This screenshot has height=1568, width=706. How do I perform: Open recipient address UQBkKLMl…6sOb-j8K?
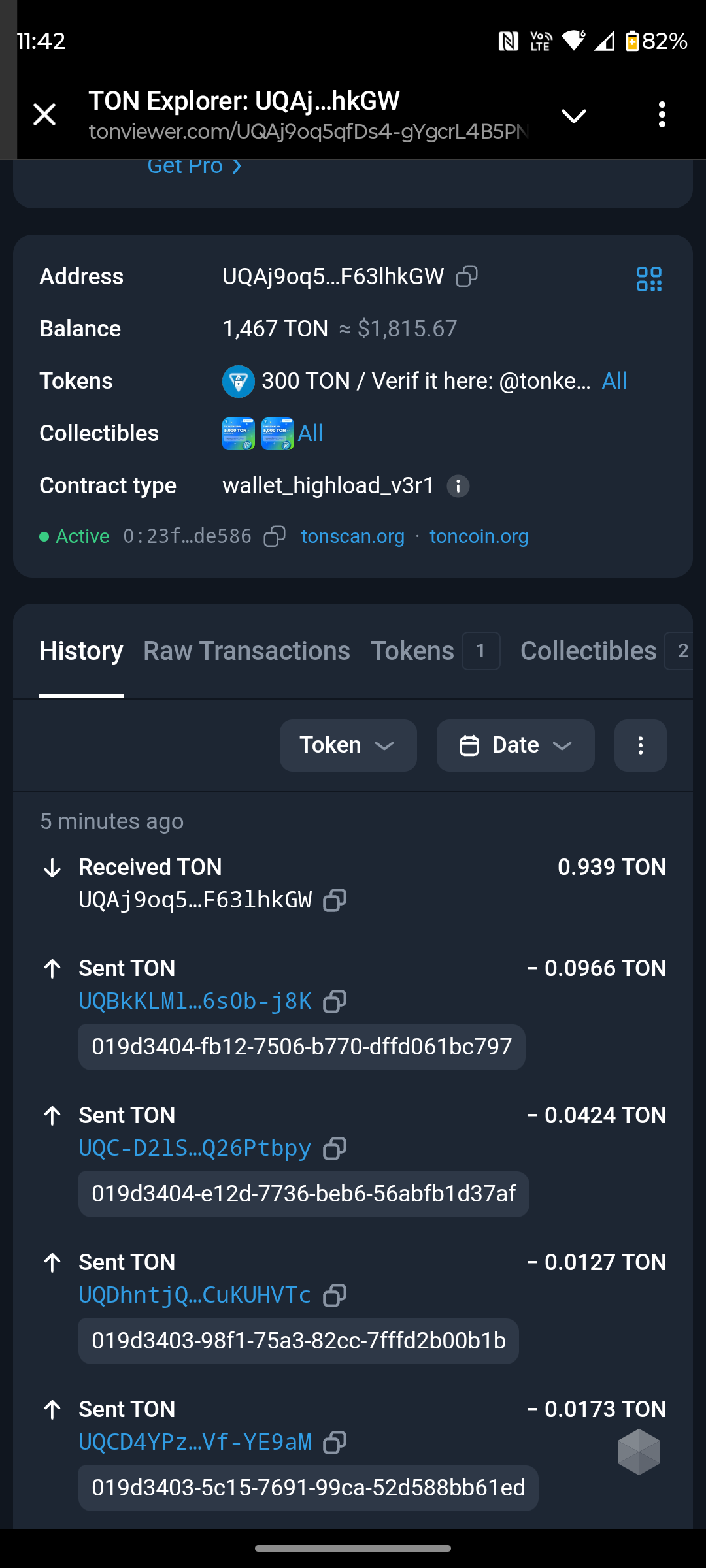pyautogui.click(x=195, y=1001)
